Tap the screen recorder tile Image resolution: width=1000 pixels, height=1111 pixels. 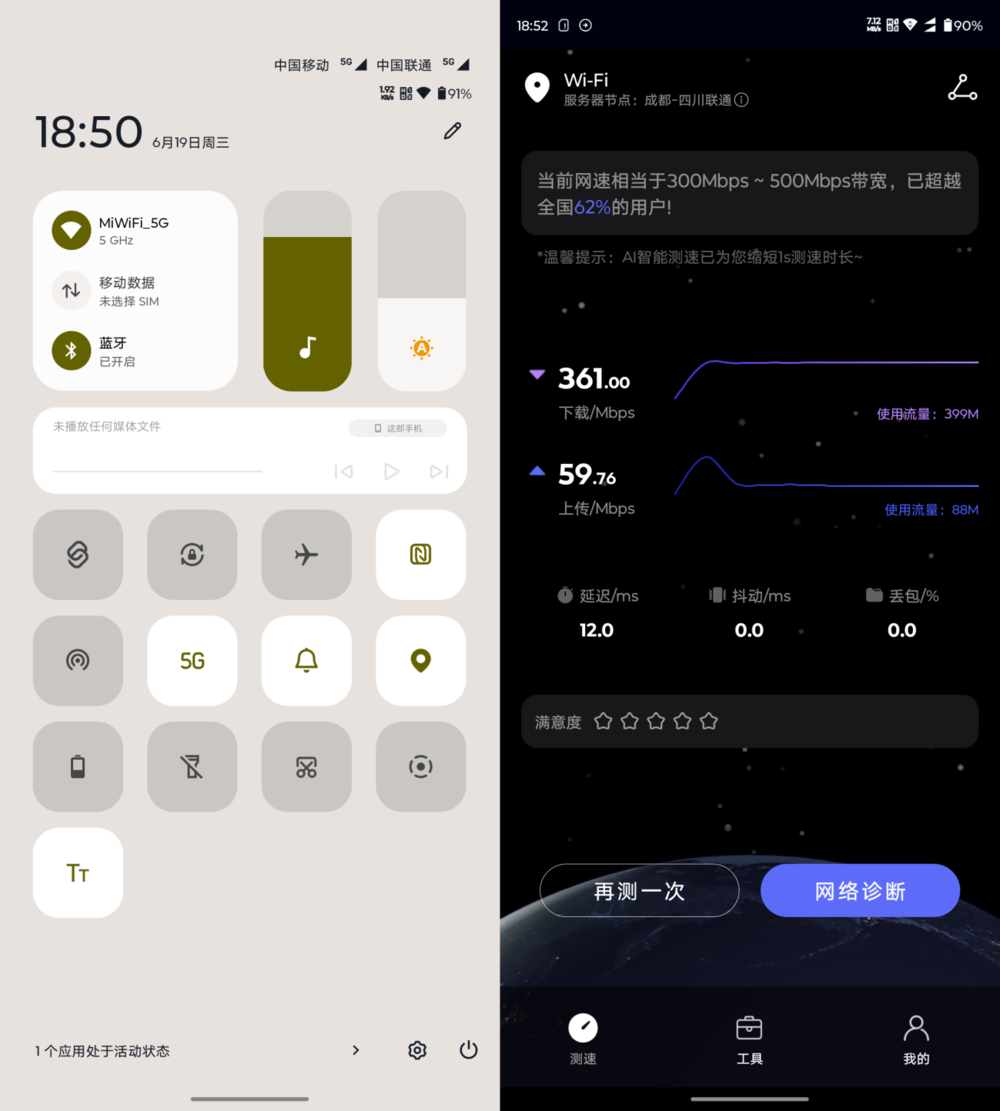[x=420, y=766]
